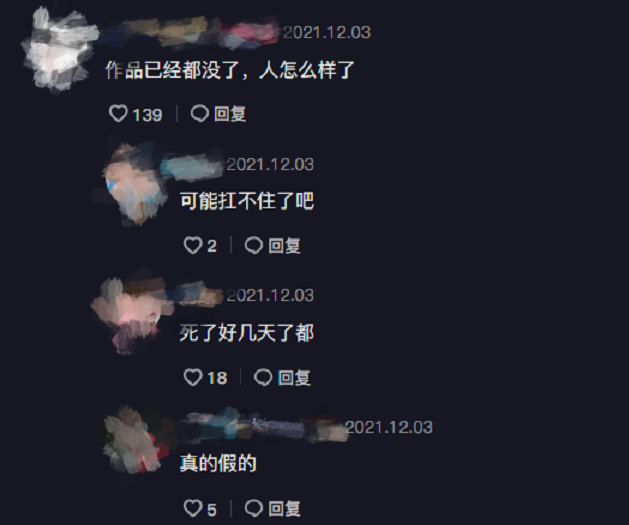The height and width of the screenshot is (525, 629).
Task: Like the reply "死了好几天了都"
Action: pos(193,377)
